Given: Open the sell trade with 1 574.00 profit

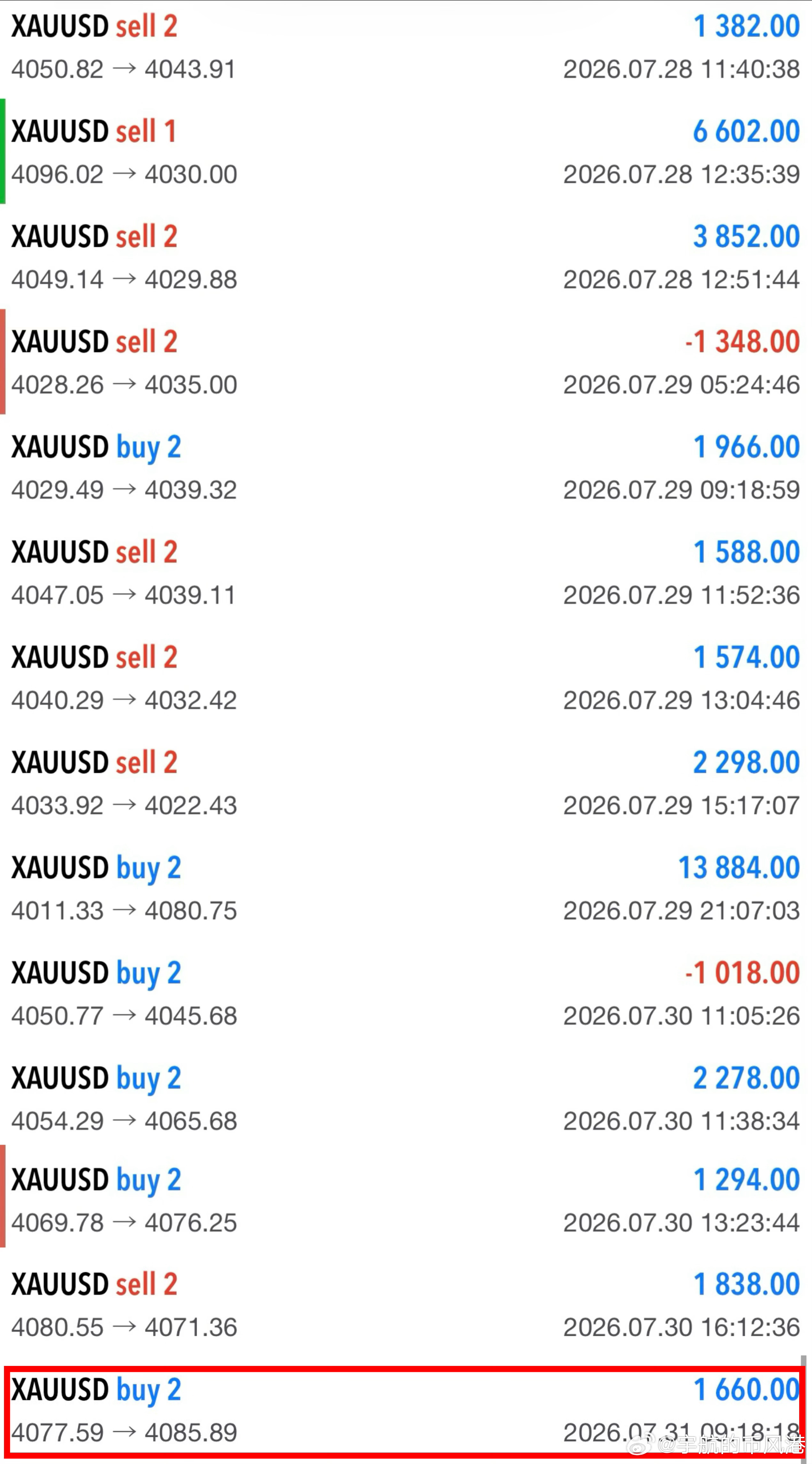Looking at the screenshot, I should [x=406, y=678].
